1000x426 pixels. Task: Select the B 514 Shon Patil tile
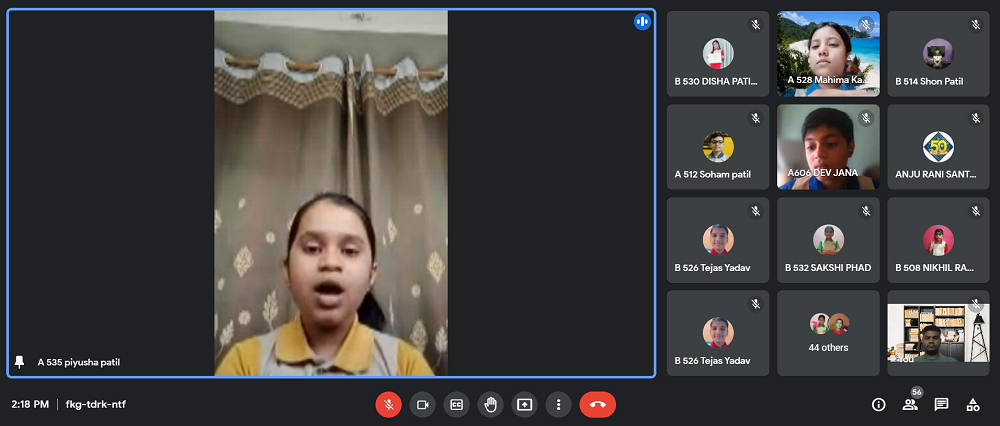(938, 53)
